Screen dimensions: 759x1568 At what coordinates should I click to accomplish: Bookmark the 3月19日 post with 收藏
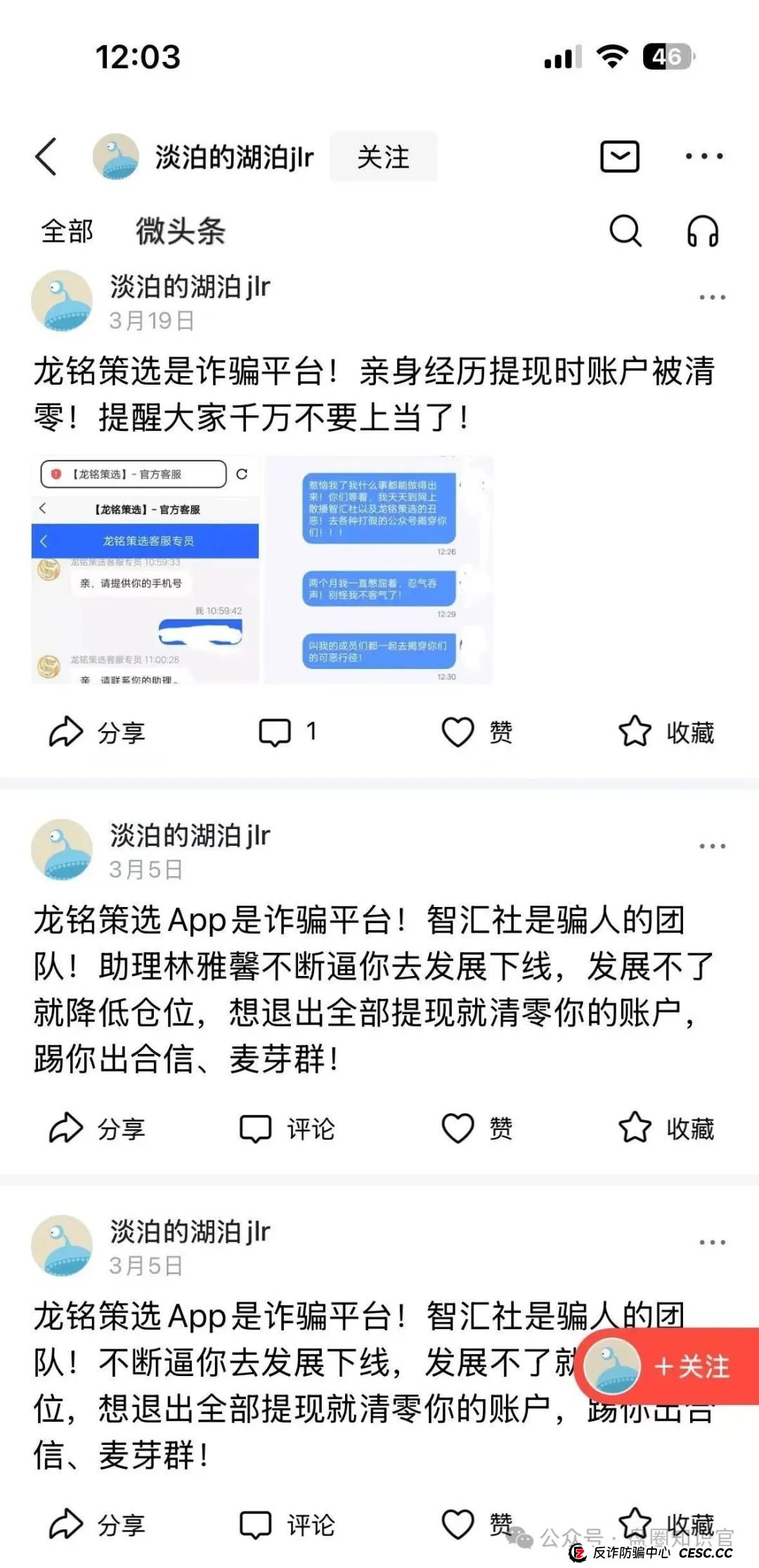click(666, 732)
